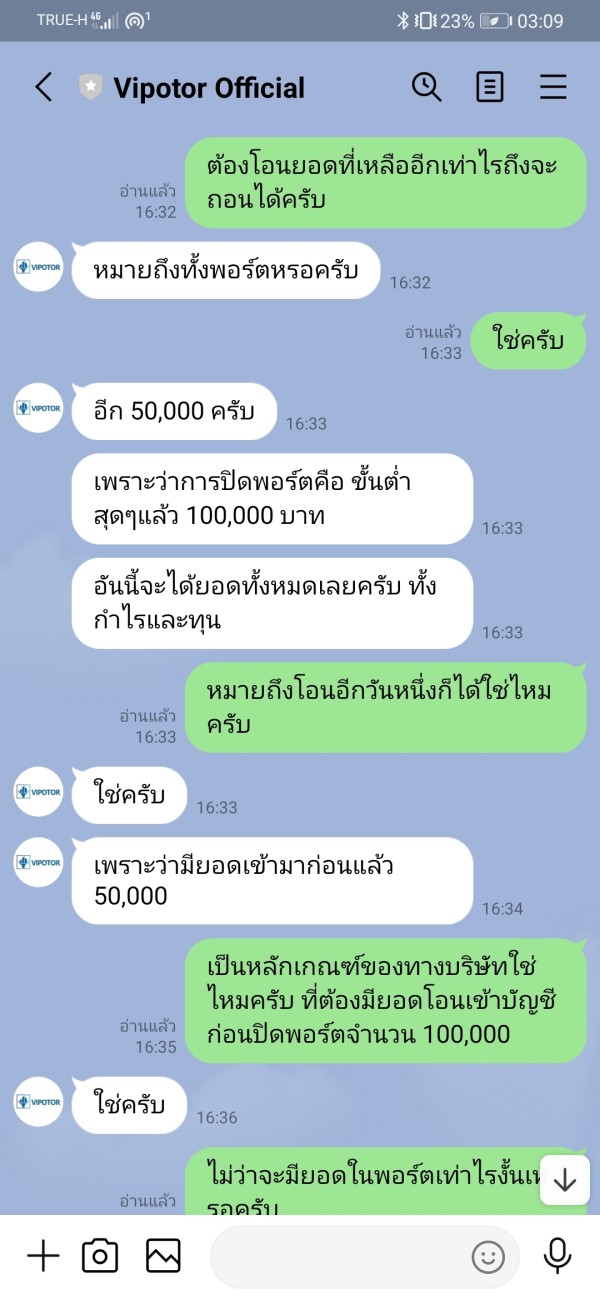600x1300 pixels.
Task: Open the gallery image picker
Action: 163,1256
